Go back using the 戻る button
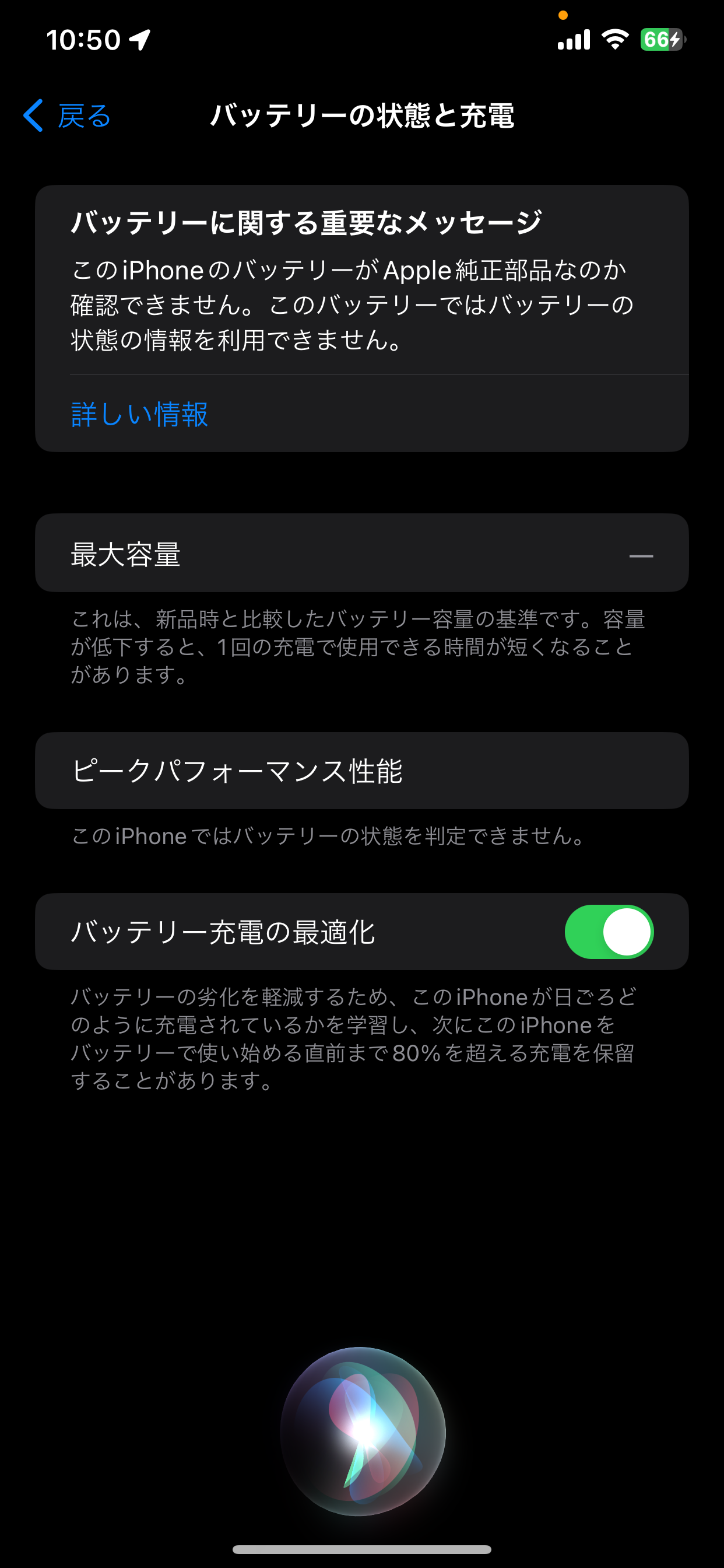The width and height of the screenshot is (724, 1568). (x=67, y=116)
